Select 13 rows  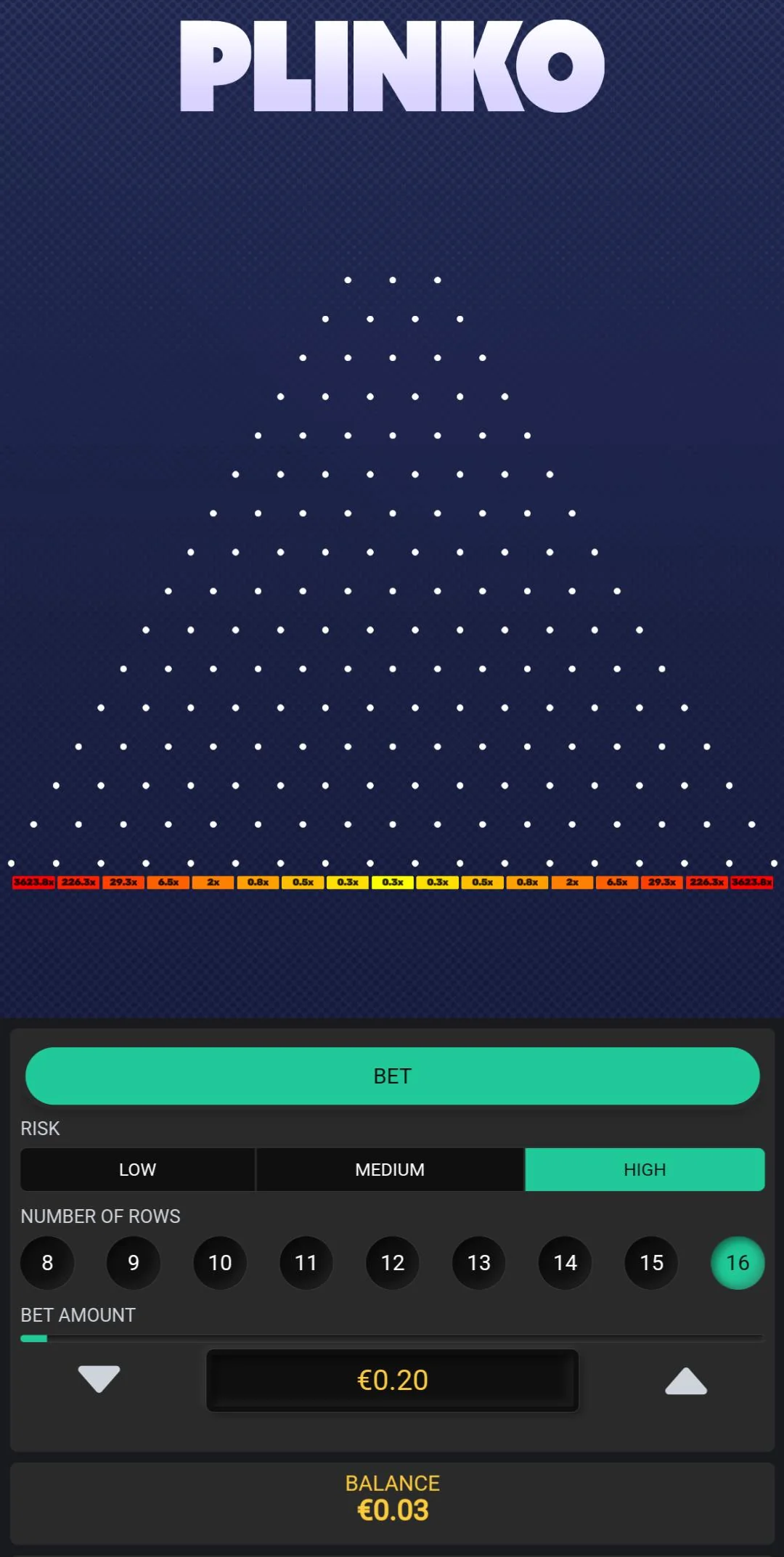[x=479, y=1263]
